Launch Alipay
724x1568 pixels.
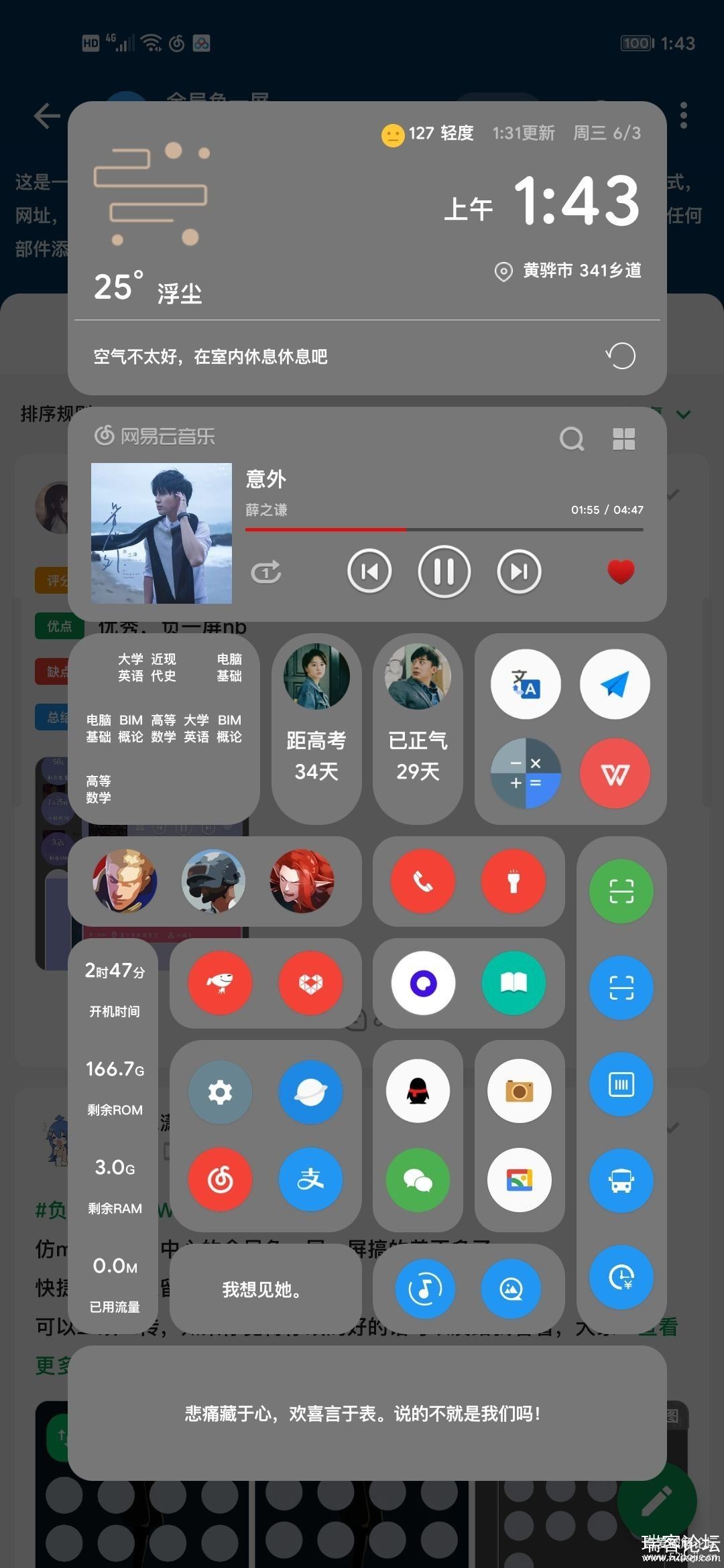click(x=310, y=1179)
